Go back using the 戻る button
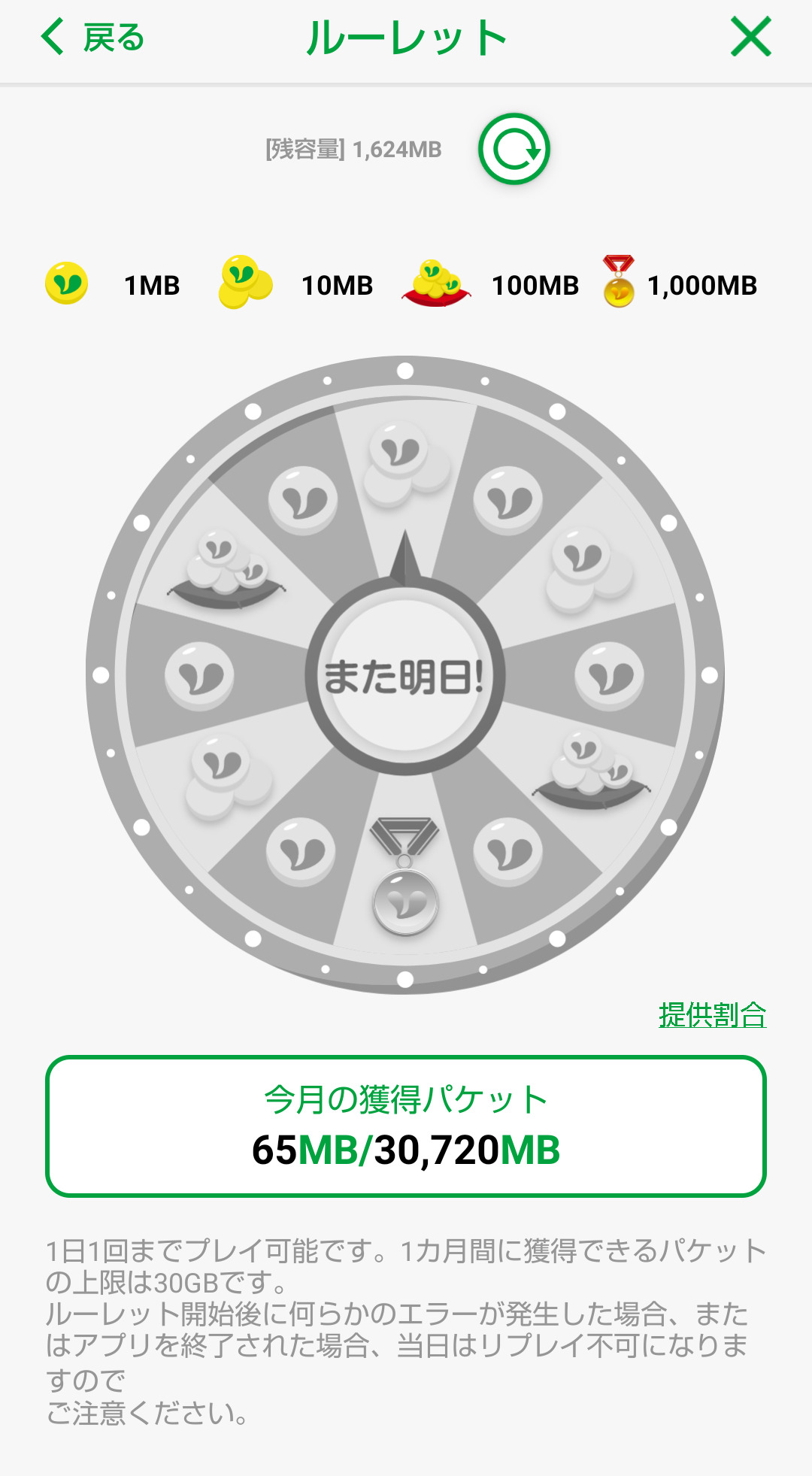 92,38
